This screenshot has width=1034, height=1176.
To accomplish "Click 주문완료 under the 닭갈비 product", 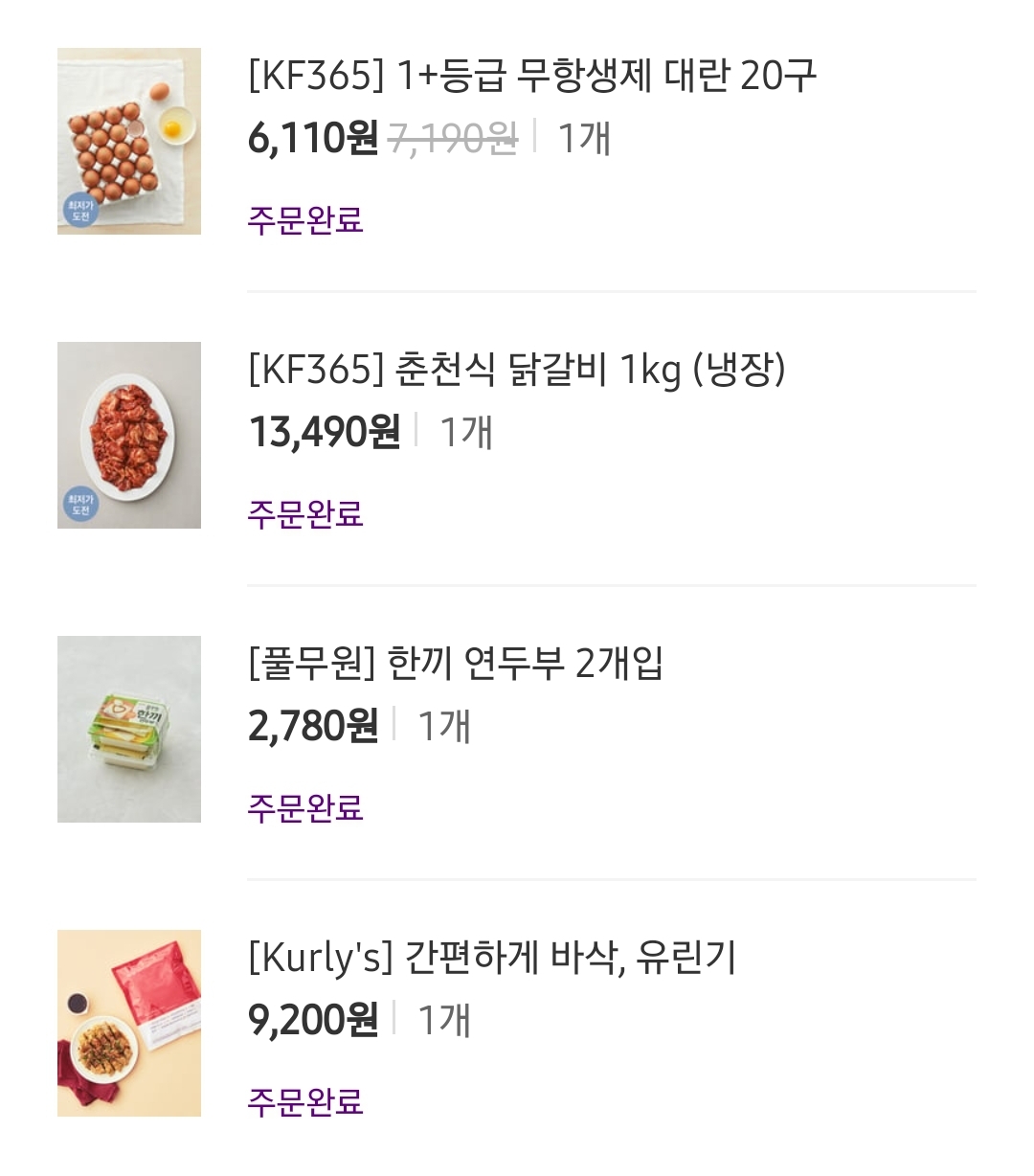I will [304, 515].
